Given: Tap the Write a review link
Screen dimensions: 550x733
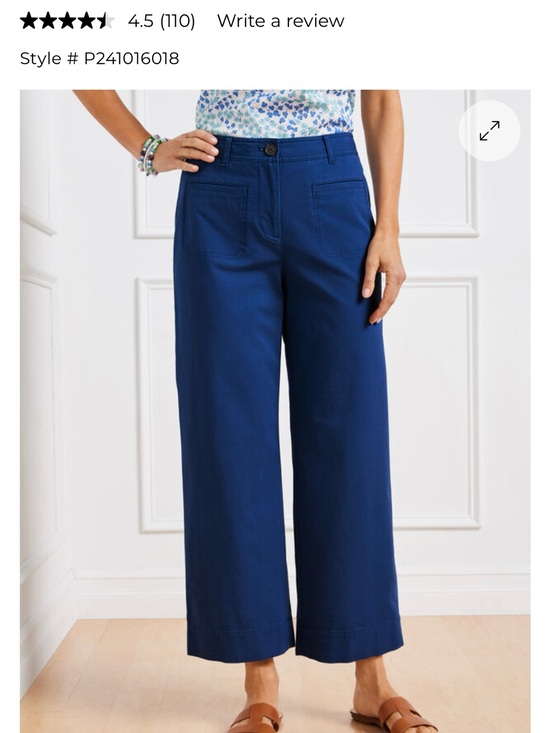Looking at the screenshot, I should [x=280, y=21].
